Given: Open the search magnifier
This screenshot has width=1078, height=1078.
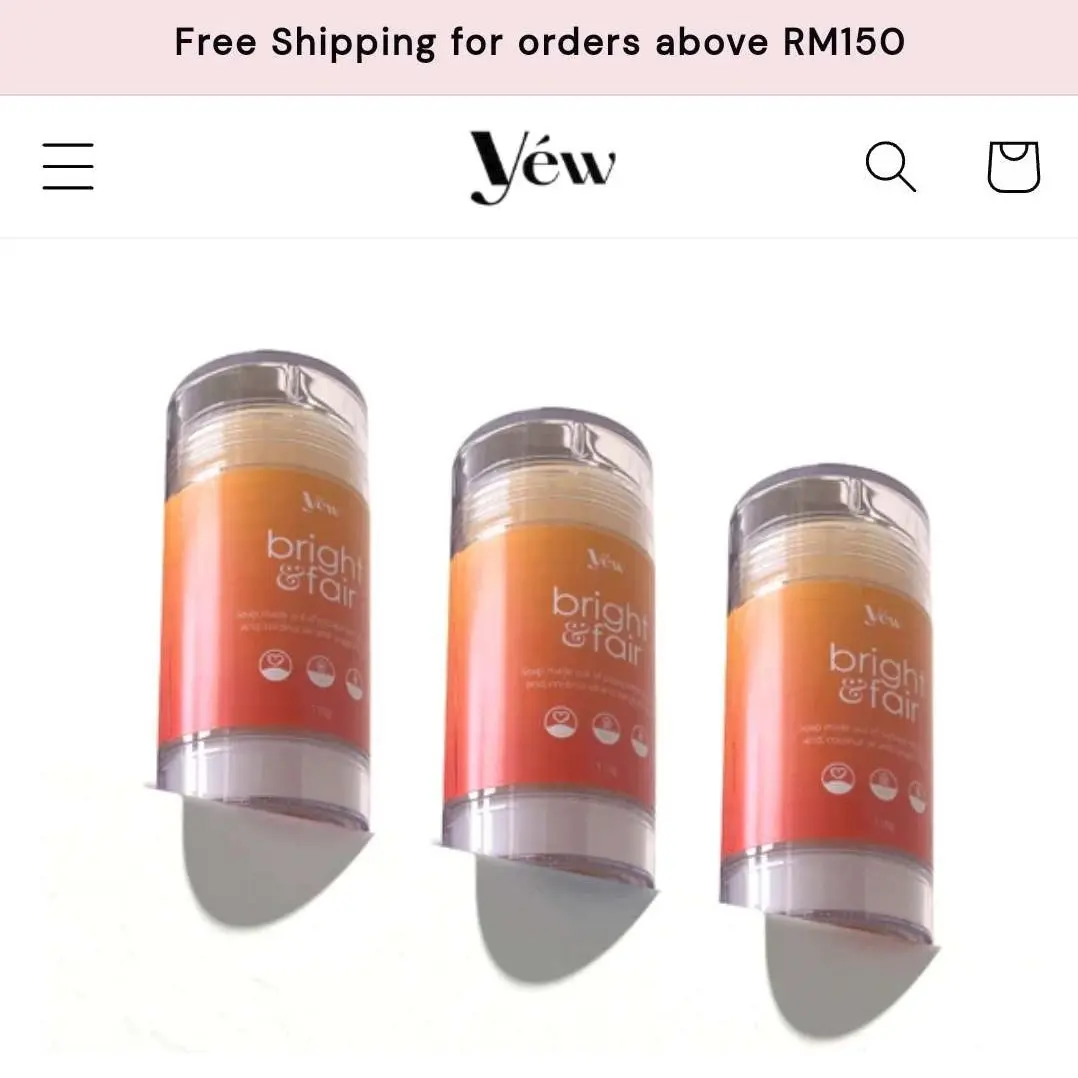Looking at the screenshot, I should (x=890, y=166).
